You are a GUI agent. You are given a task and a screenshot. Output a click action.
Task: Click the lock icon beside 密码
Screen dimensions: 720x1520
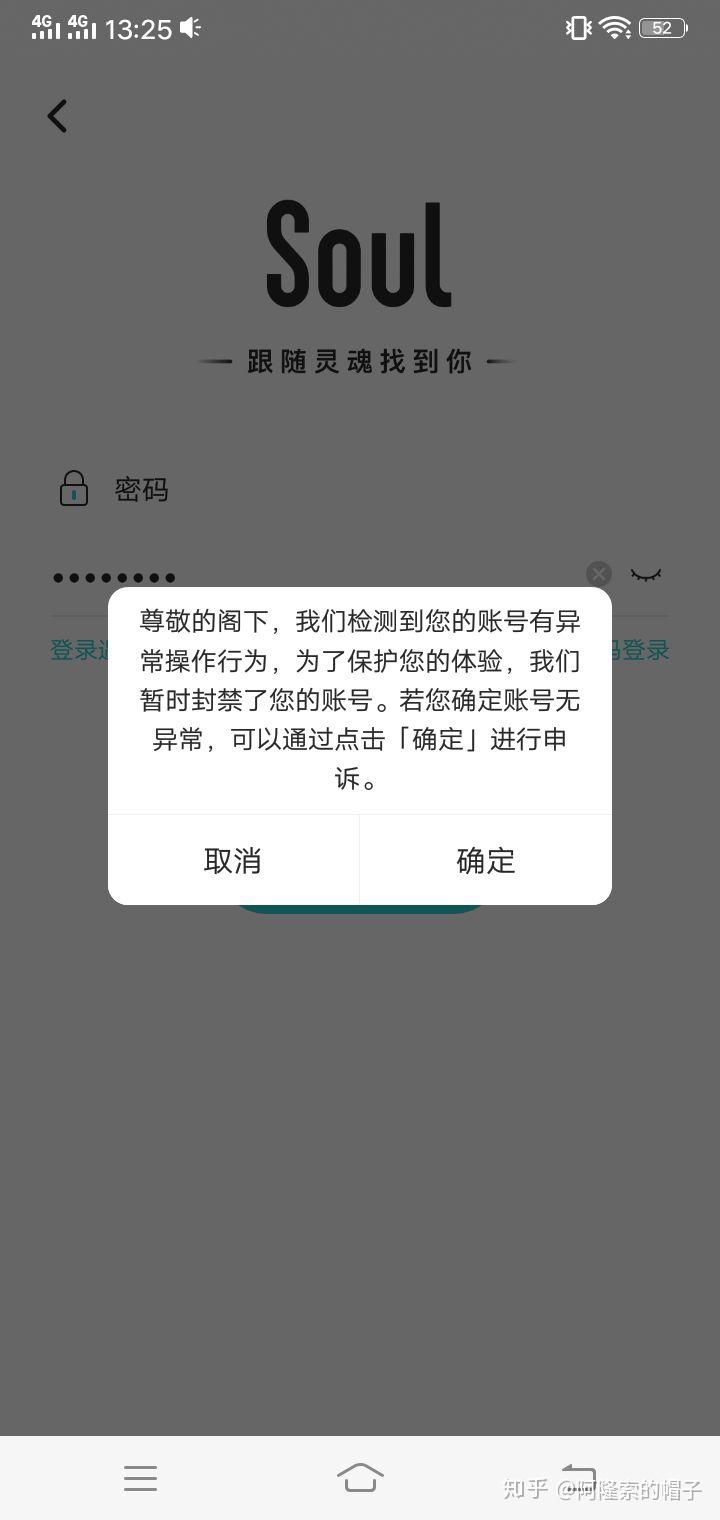click(74, 489)
